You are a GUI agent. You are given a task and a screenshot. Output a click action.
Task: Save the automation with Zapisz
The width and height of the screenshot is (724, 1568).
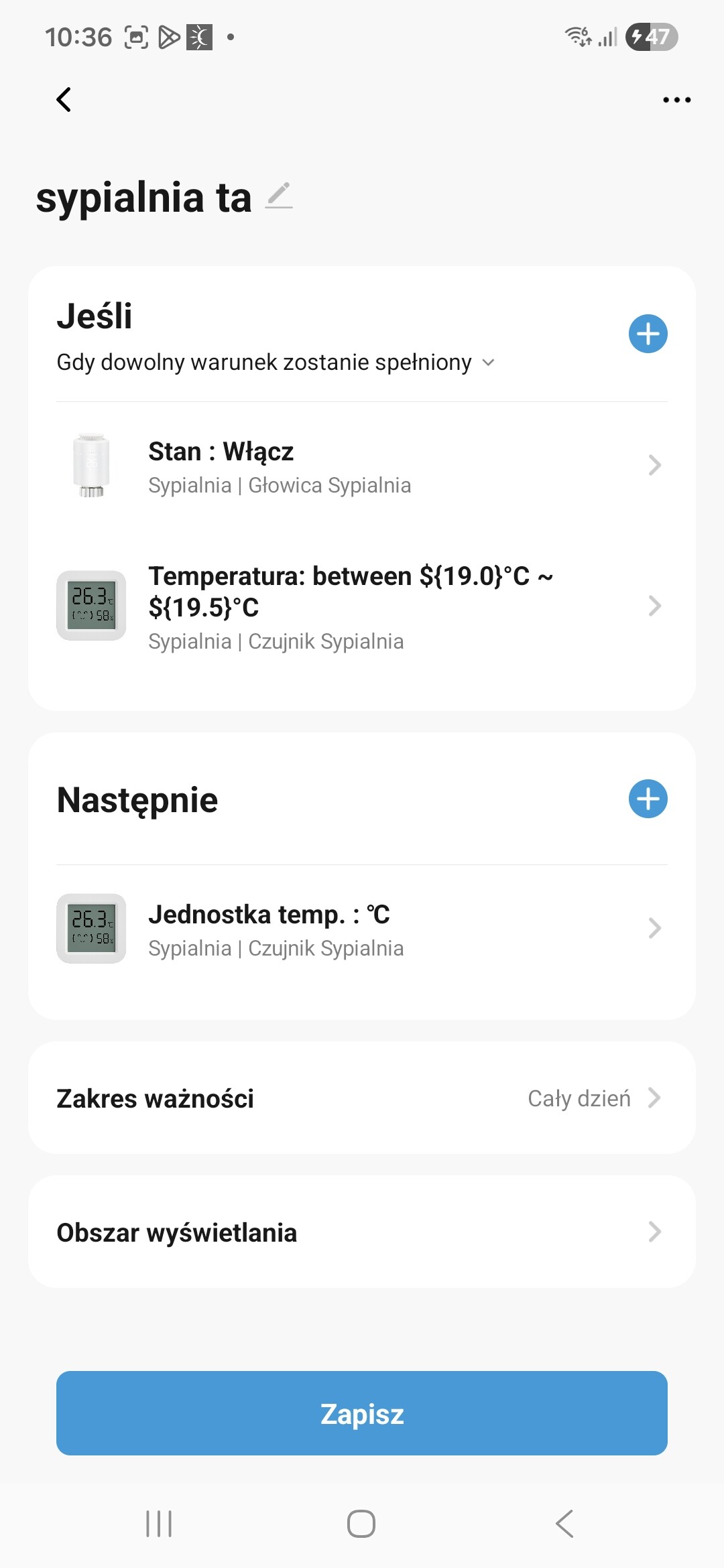pos(362,1413)
